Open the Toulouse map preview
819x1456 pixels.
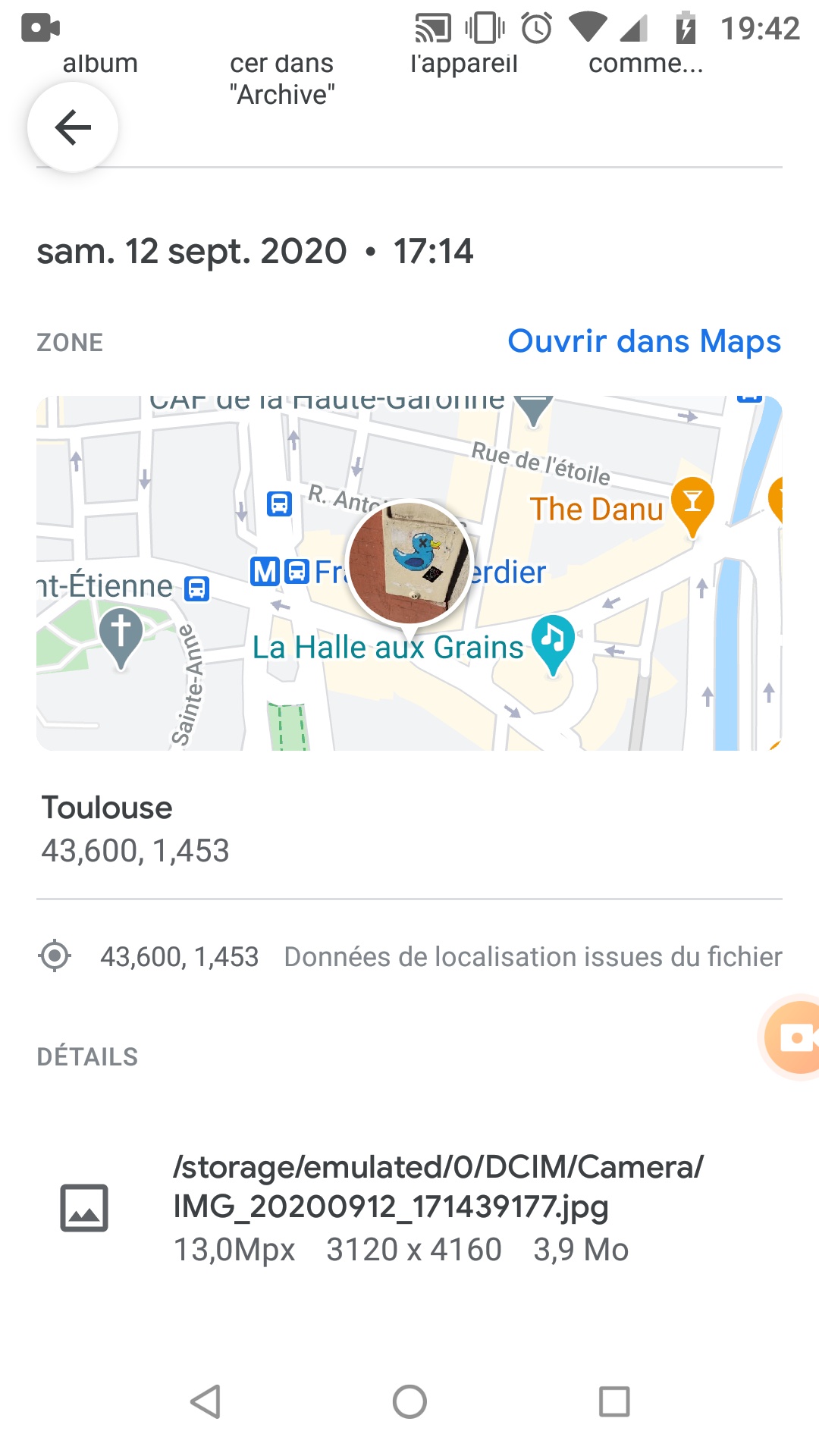pos(409,573)
